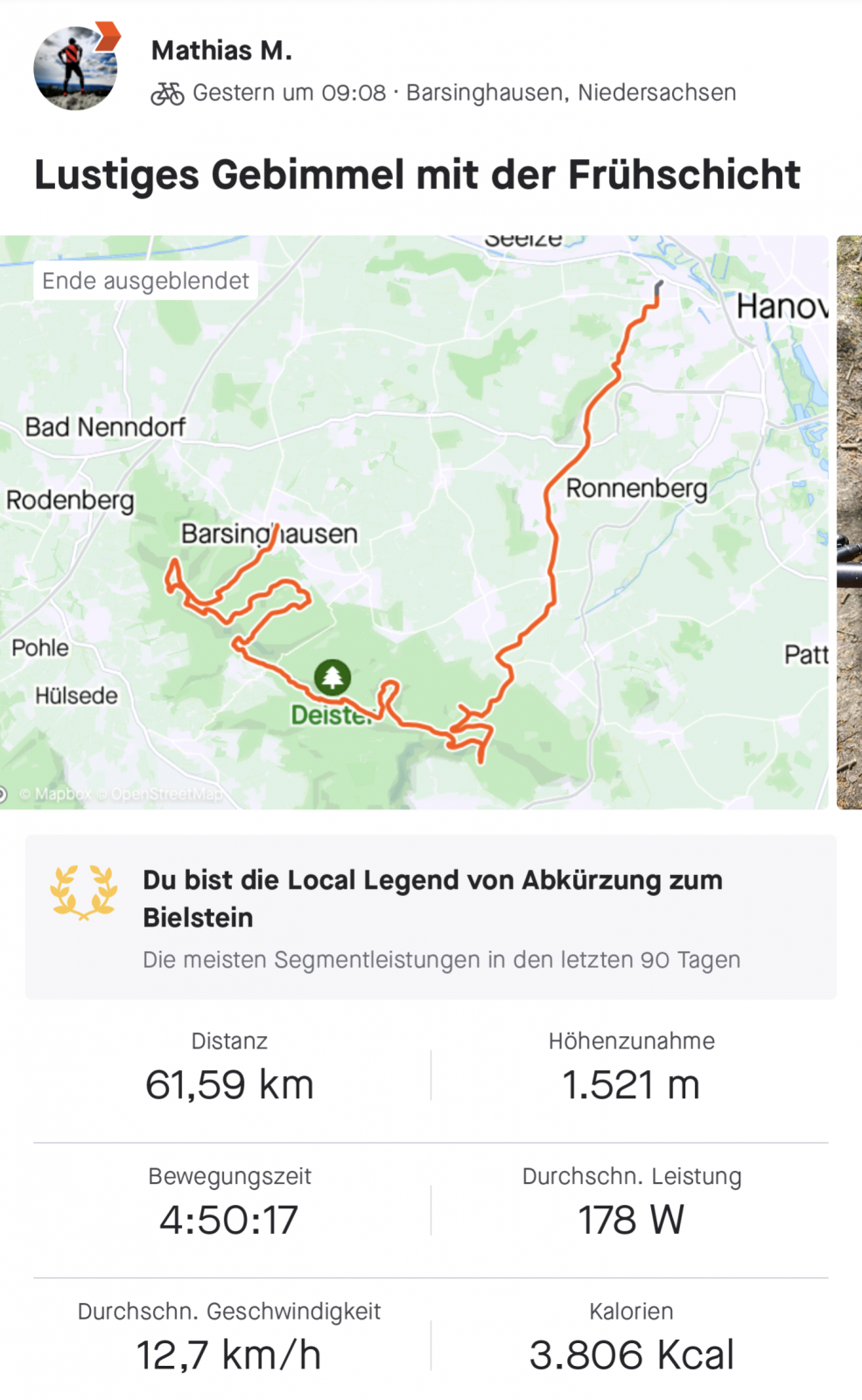Viewport: 862px width, 1400px height.
Task: Open the Local Legend Abkürzung zum Bielstein card
Action: tap(431, 917)
